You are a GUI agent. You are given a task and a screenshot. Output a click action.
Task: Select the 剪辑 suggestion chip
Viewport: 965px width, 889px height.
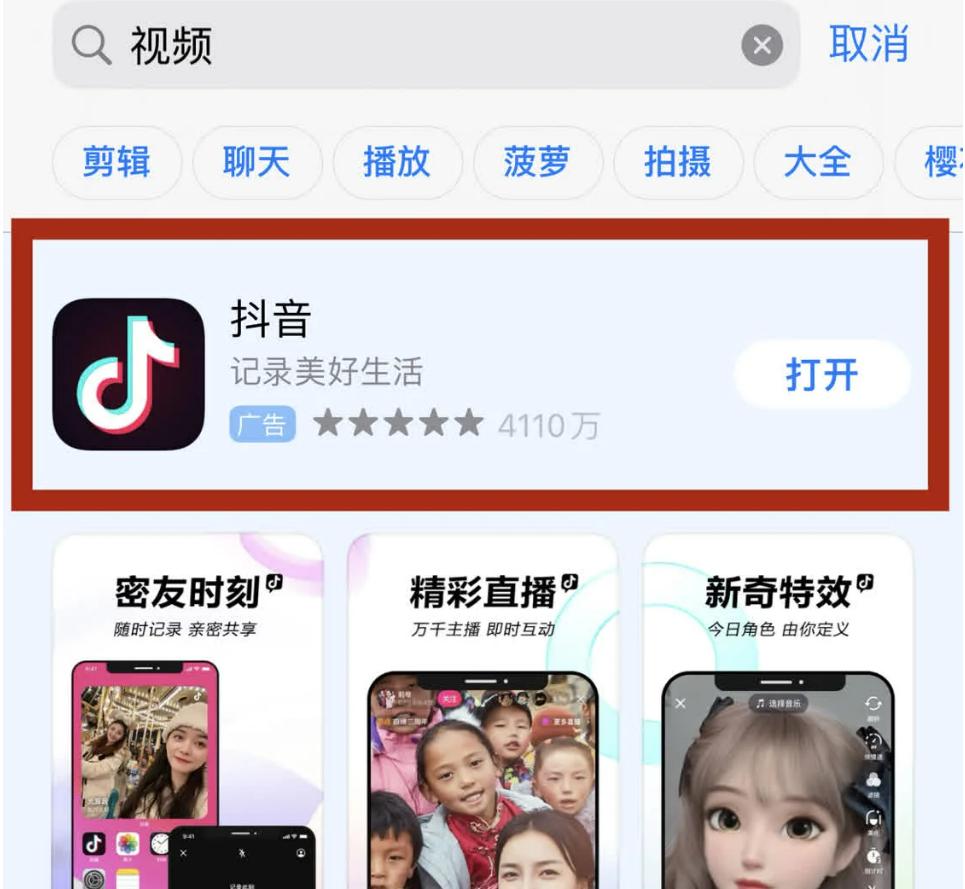(x=117, y=162)
